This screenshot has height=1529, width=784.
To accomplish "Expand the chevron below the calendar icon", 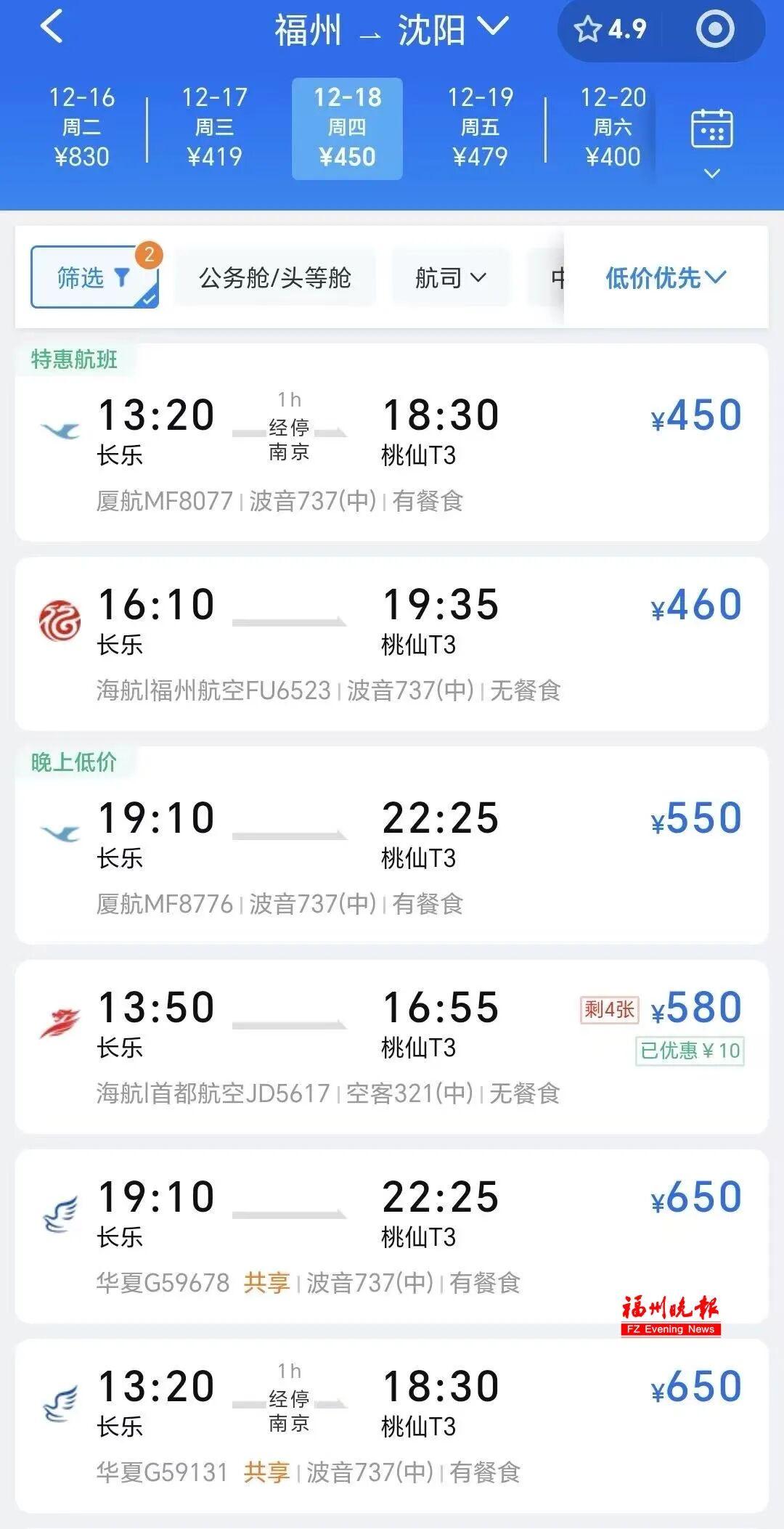I will 711,174.
